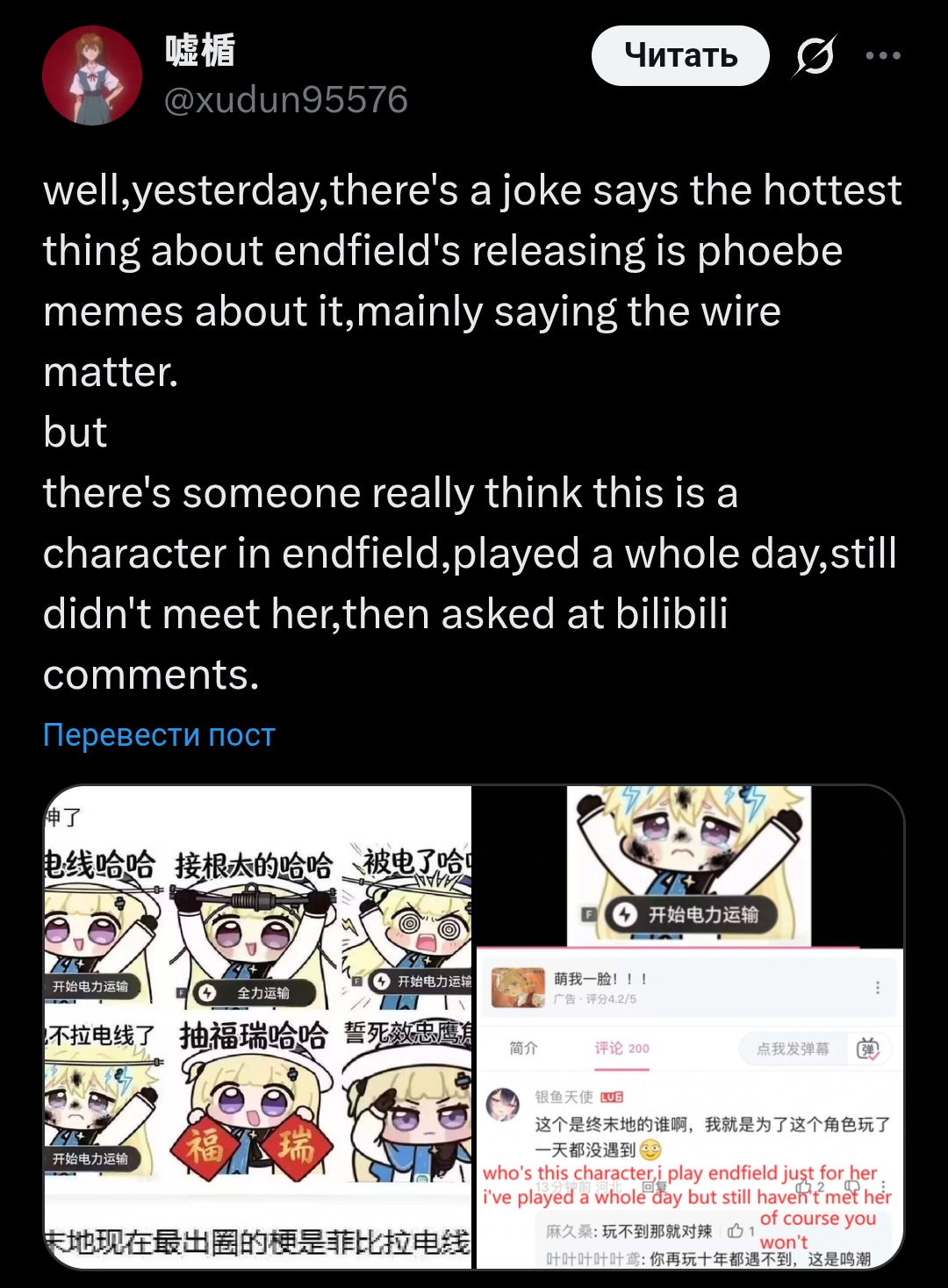Screen dimensions: 948x1288
Task: Open the right attached bilibili comments image
Action: (690, 1027)
